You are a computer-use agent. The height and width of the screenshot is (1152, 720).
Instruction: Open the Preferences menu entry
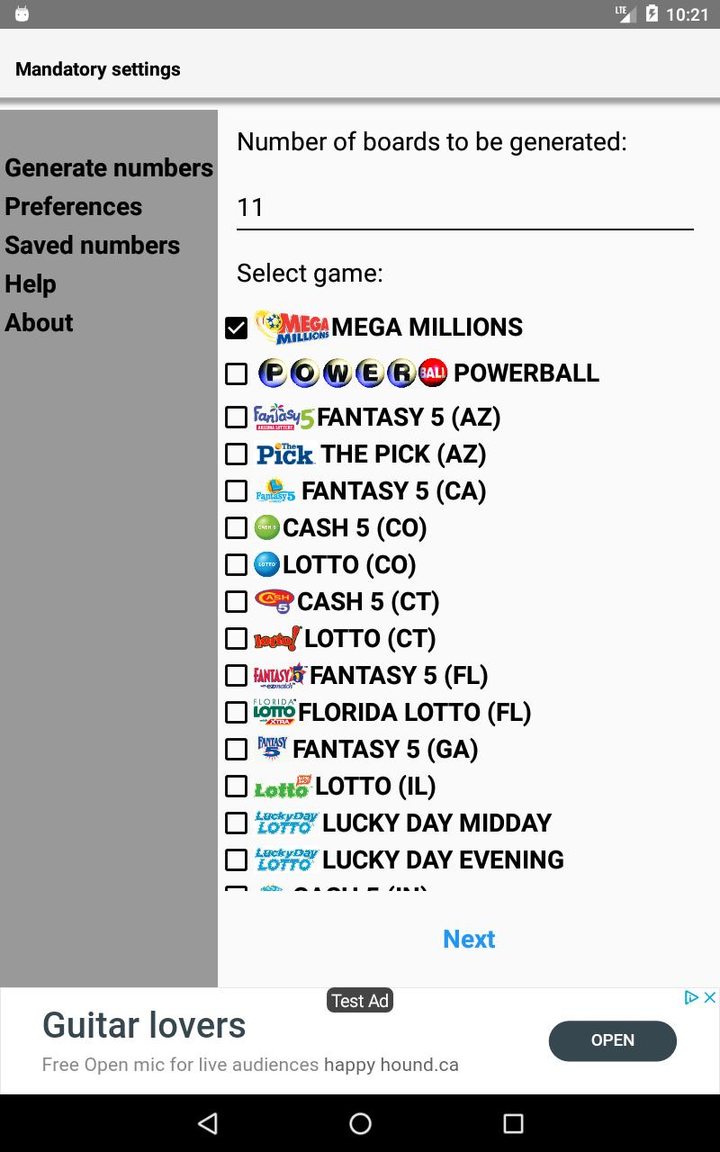pyautogui.click(x=73, y=207)
